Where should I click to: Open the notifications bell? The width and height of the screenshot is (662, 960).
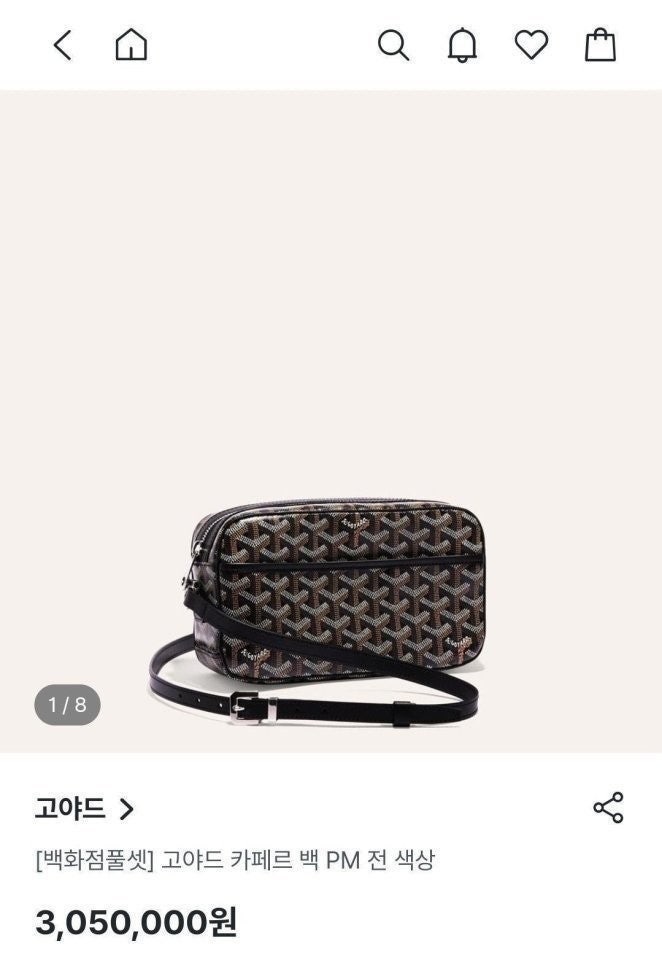coord(462,45)
